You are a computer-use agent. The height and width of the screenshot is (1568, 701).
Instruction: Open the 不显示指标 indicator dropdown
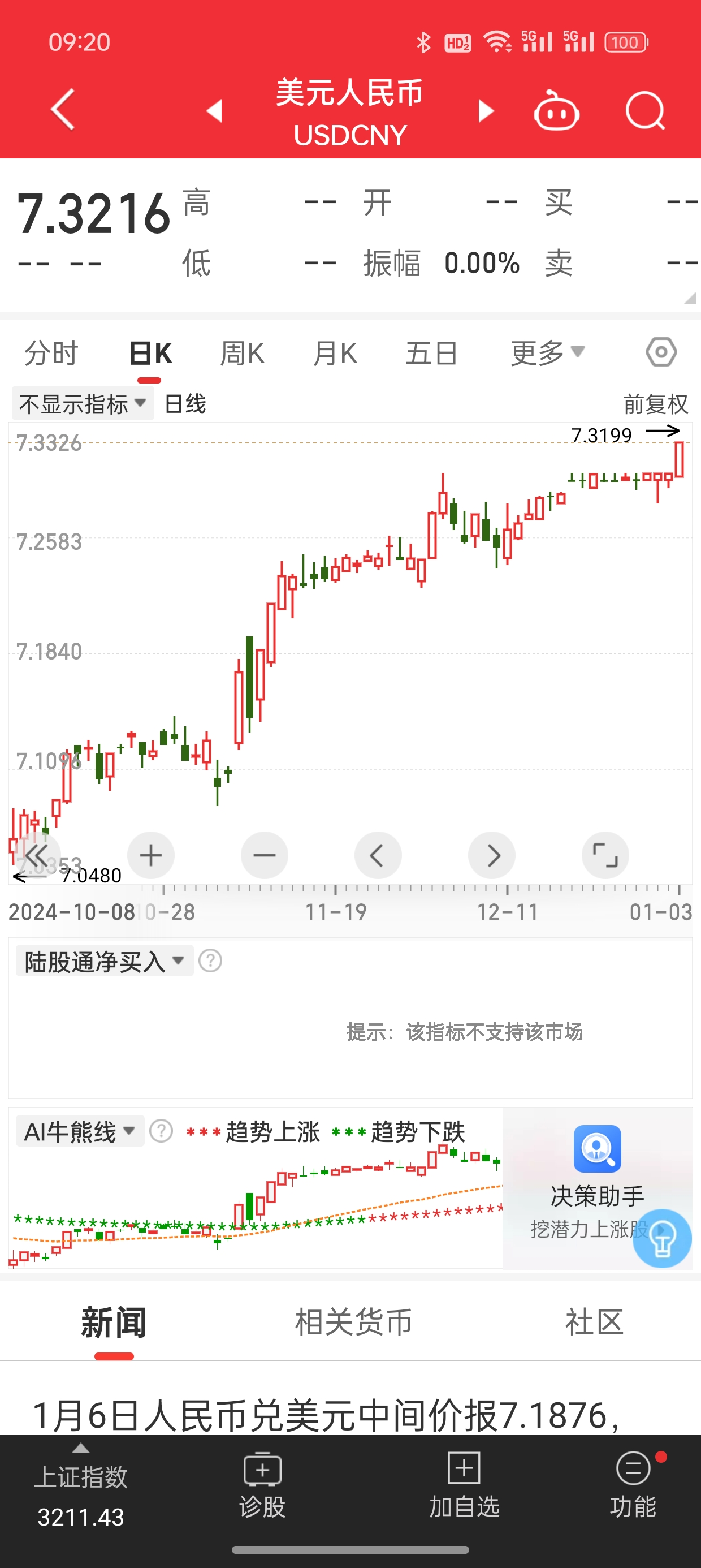[x=82, y=403]
